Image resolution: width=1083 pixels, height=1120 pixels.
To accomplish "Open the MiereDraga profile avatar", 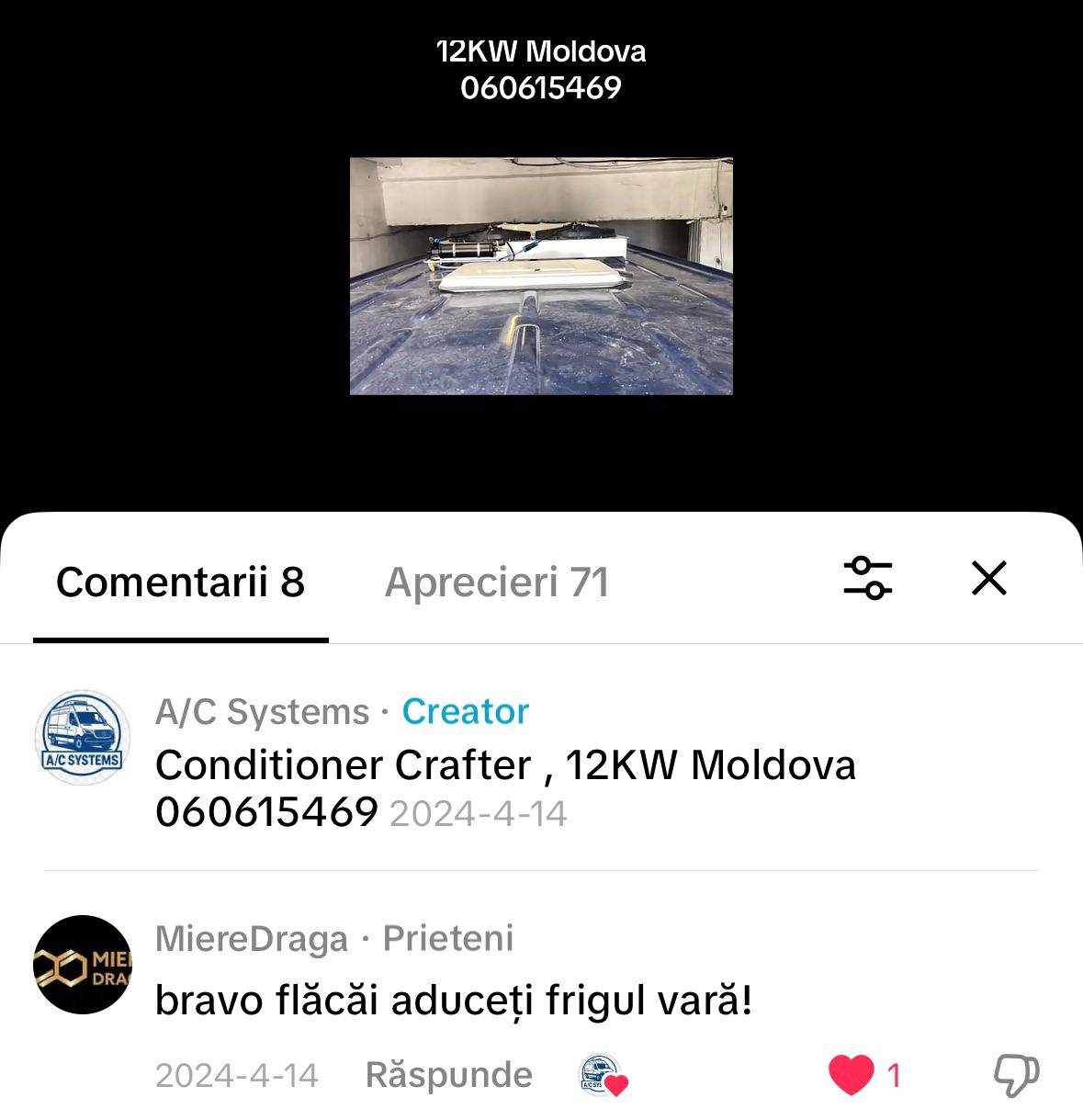I will pyautogui.click(x=82, y=965).
